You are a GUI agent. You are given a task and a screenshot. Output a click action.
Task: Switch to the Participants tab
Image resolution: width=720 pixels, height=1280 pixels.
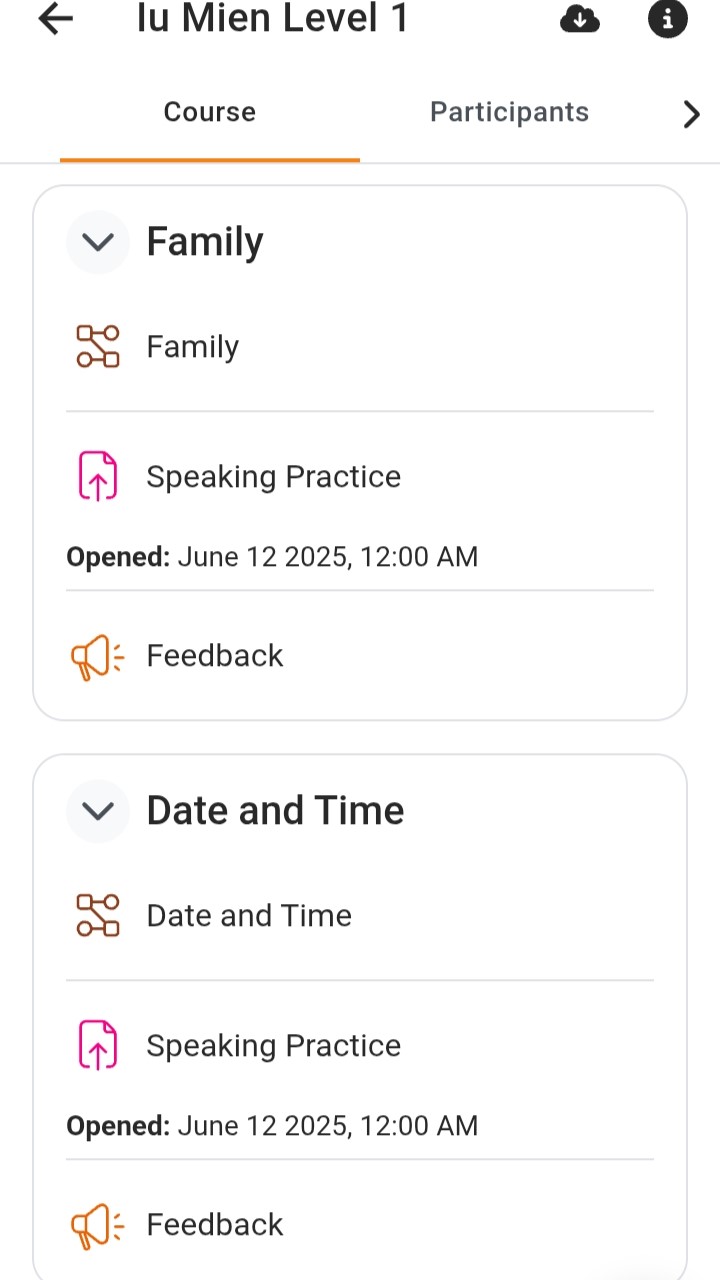[x=510, y=112]
